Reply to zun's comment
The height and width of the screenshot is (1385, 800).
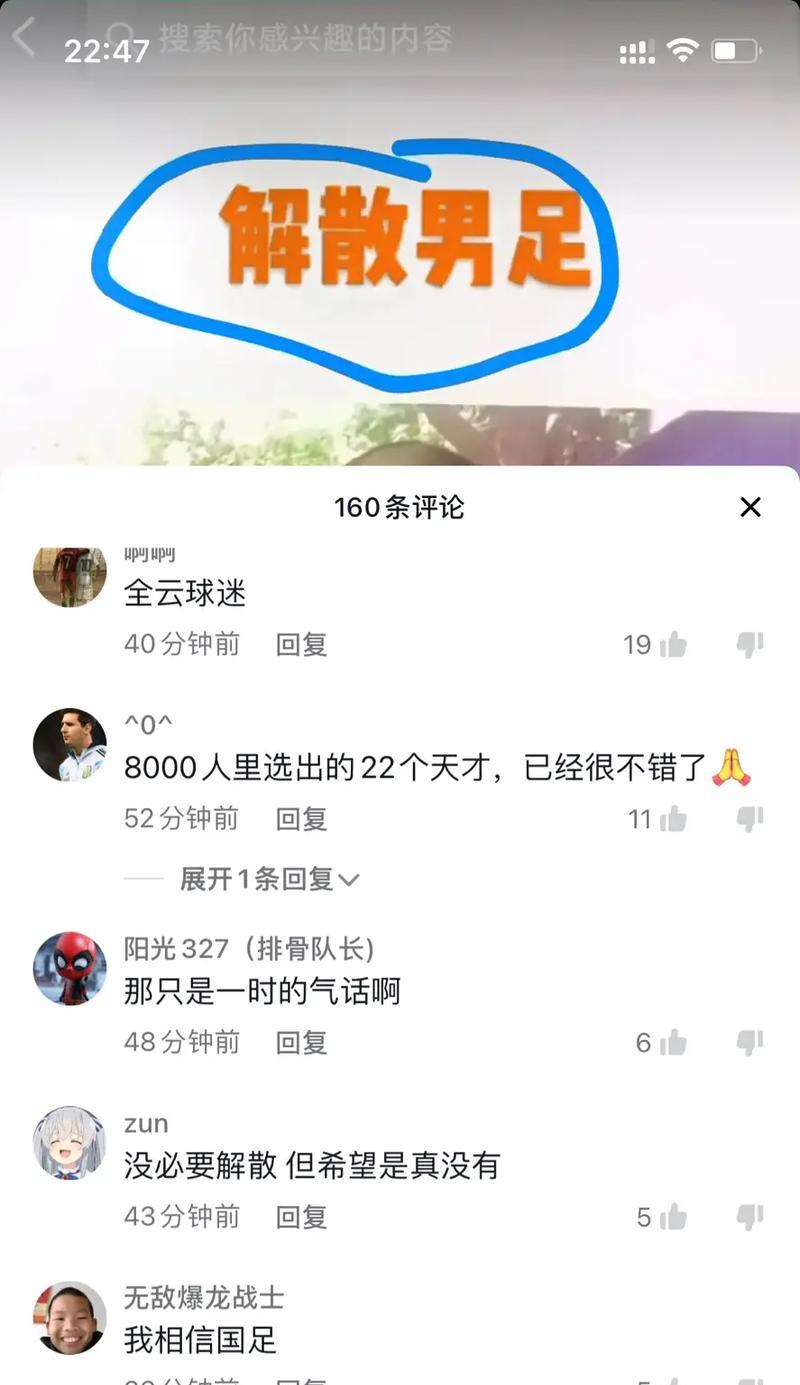click(x=301, y=1217)
